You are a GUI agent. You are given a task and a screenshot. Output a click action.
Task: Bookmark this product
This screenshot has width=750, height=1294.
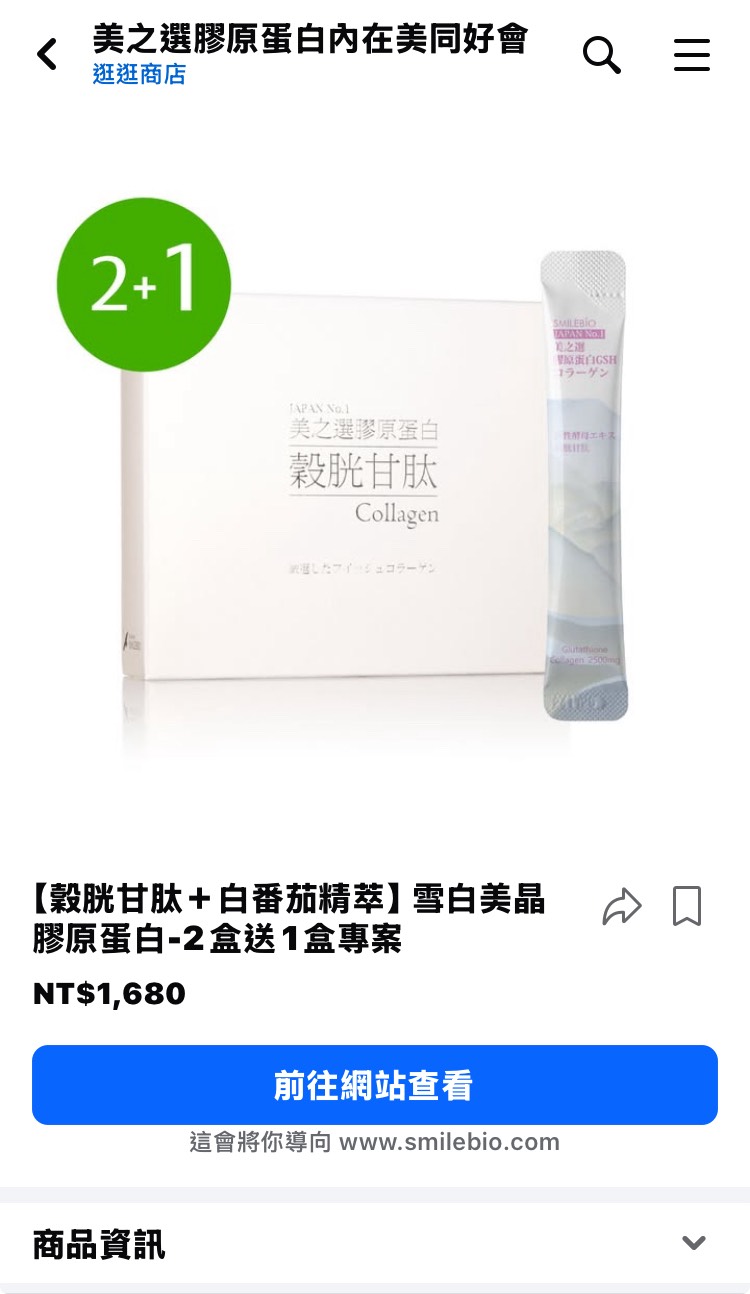(687, 906)
